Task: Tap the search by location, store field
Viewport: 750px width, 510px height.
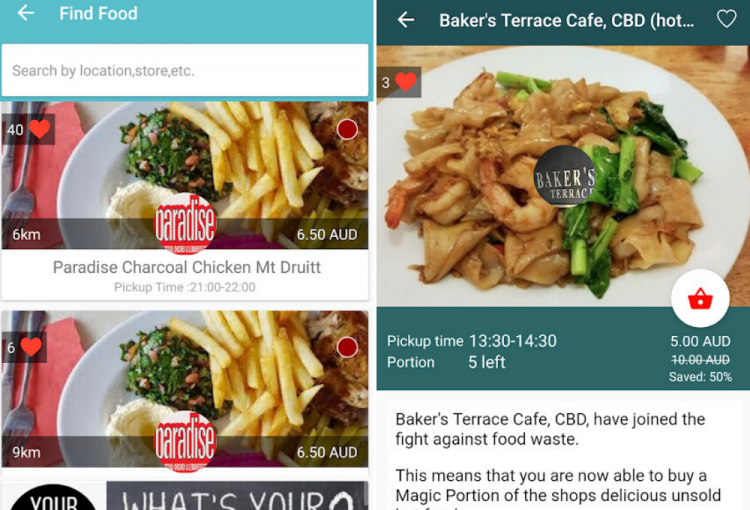Action: click(x=185, y=71)
